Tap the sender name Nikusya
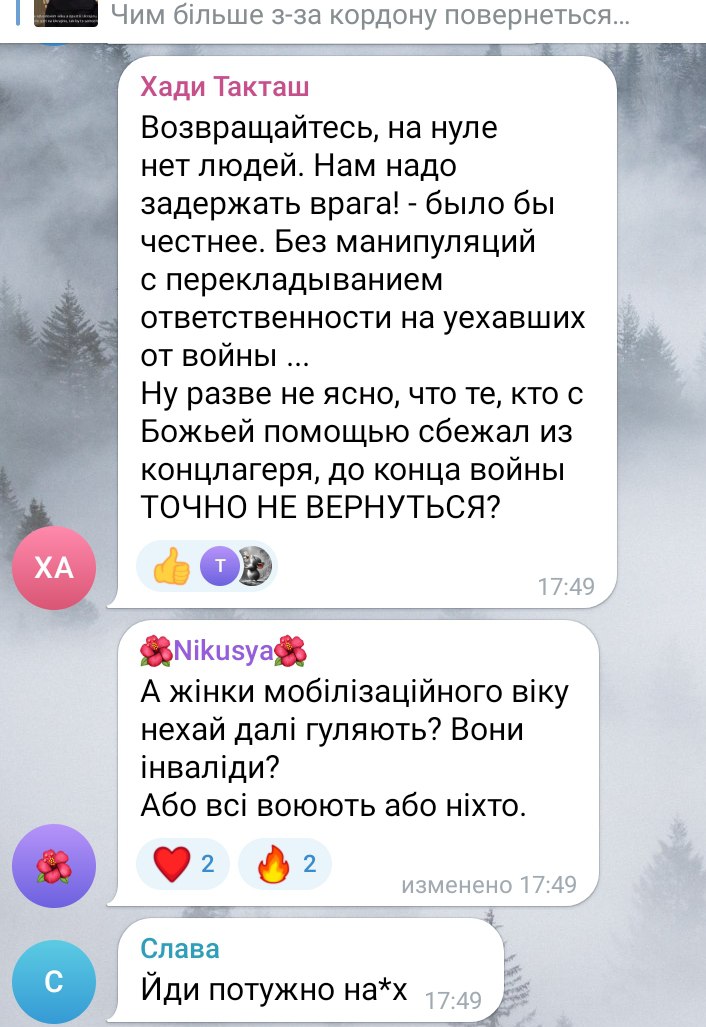 pyautogui.click(x=224, y=652)
